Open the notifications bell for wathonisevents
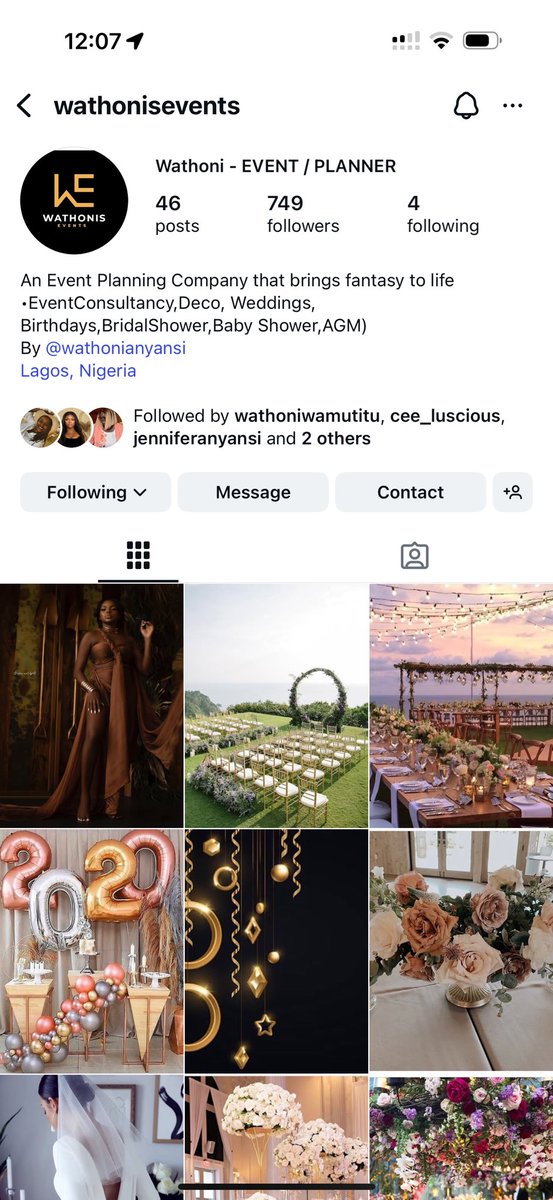Viewport: 553px width, 1200px height. [466, 106]
